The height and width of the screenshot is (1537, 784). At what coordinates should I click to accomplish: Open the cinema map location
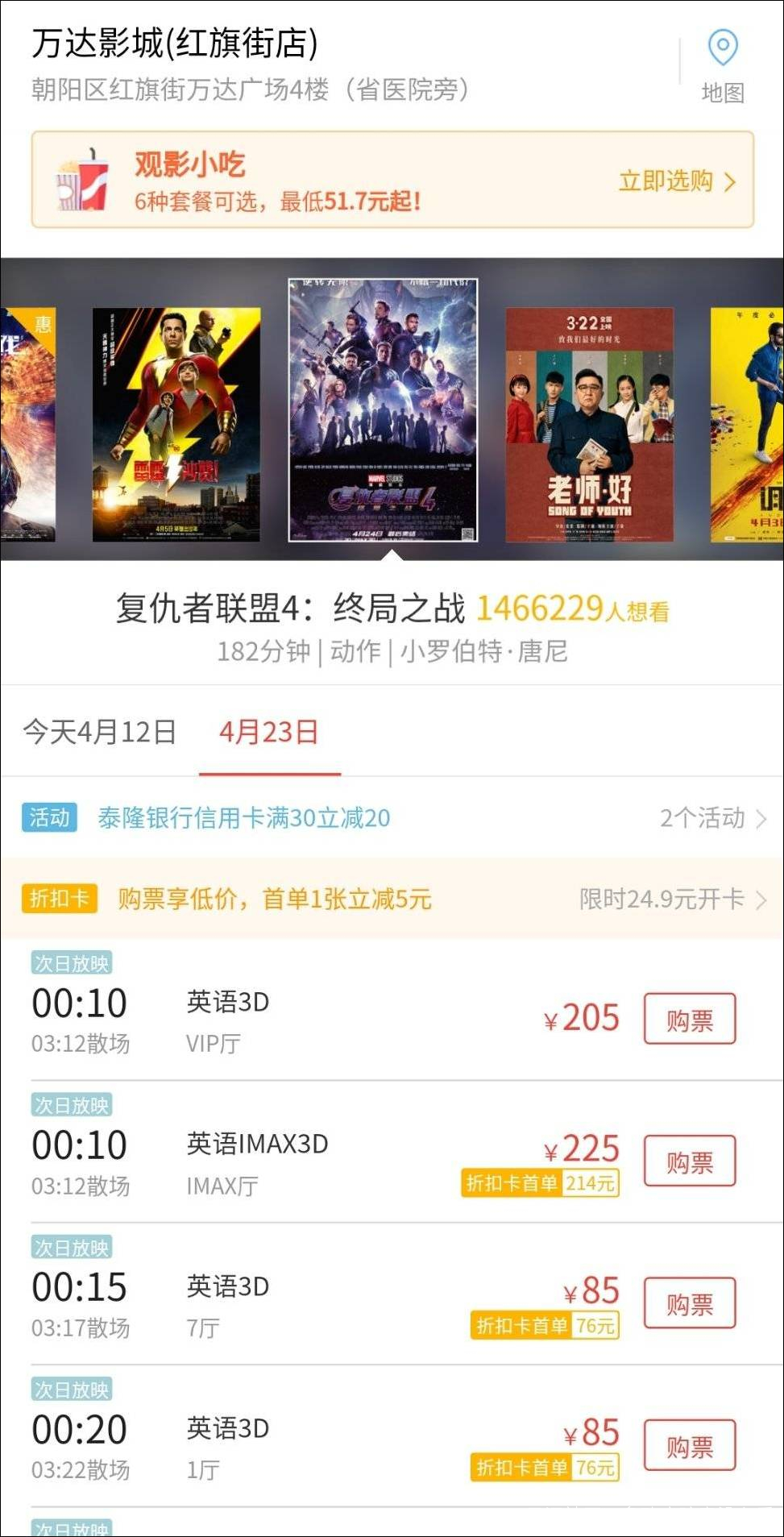[x=722, y=66]
